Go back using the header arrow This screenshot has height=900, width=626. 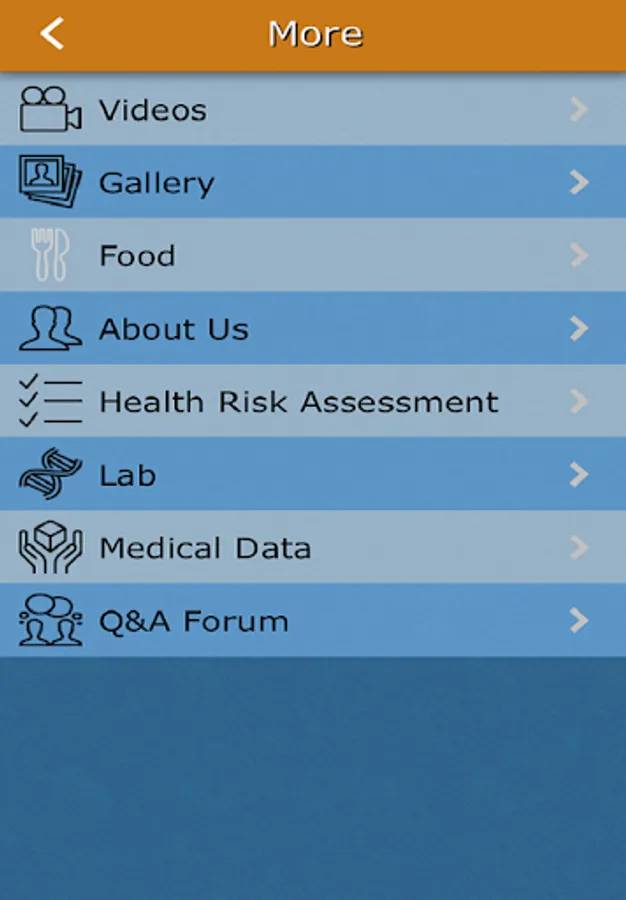[x=52, y=34]
